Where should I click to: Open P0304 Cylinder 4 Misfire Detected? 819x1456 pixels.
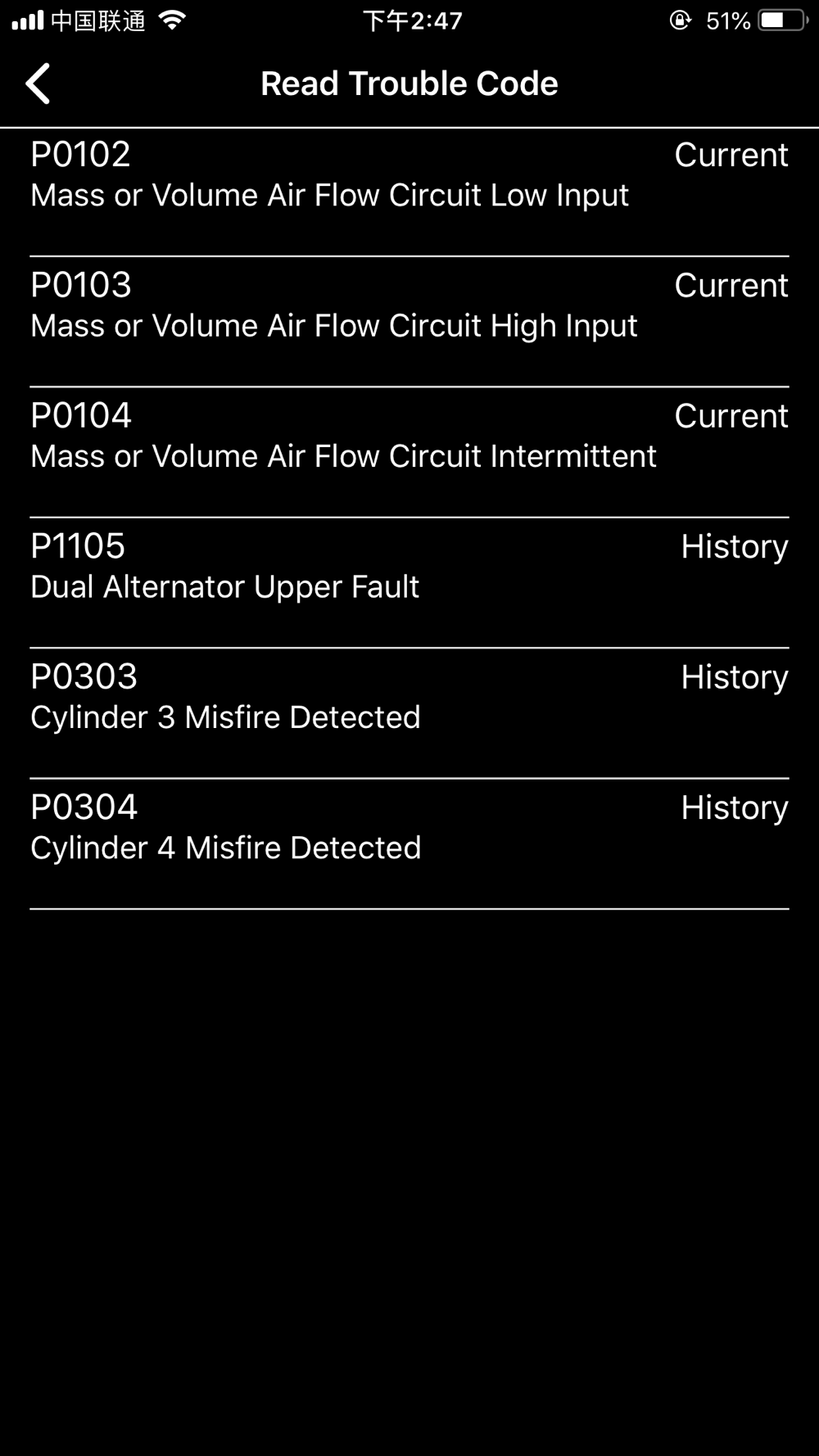pos(409,843)
